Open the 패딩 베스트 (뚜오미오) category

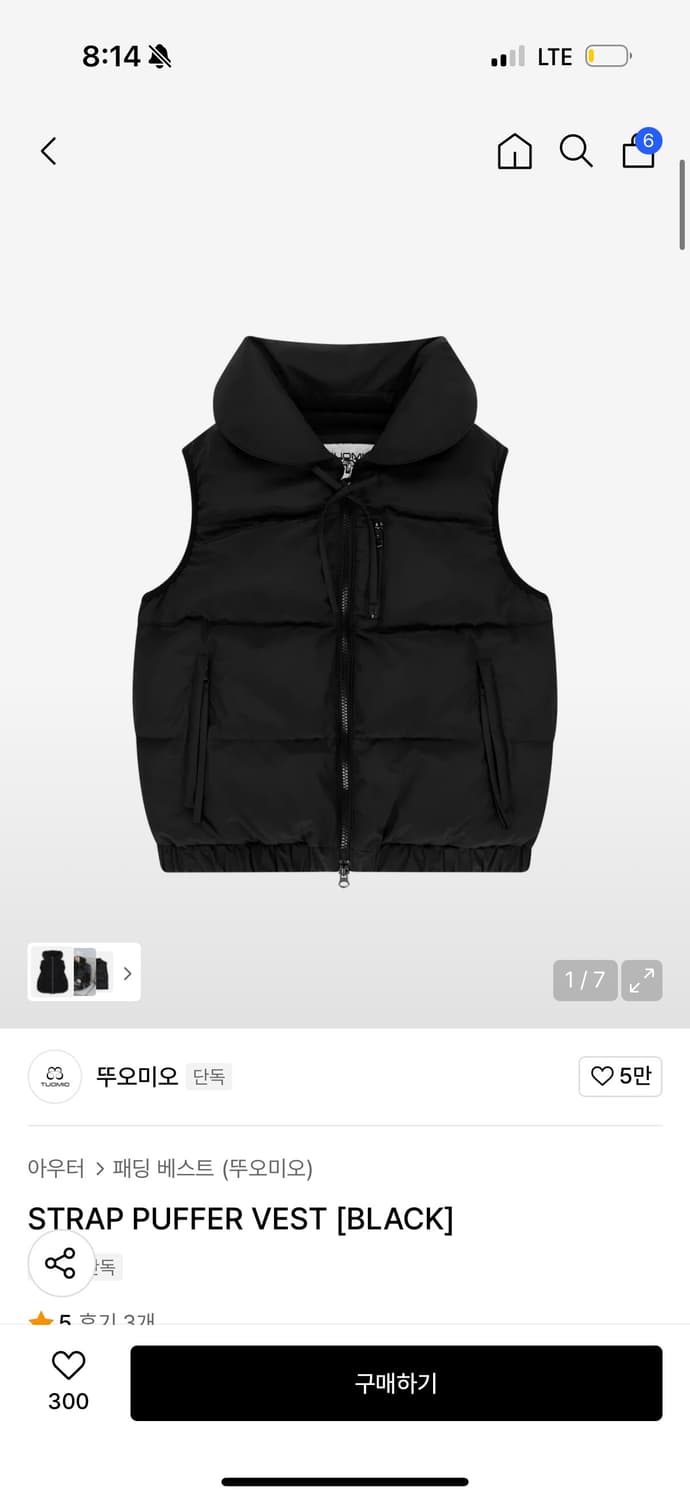[x=213, y=1167]
